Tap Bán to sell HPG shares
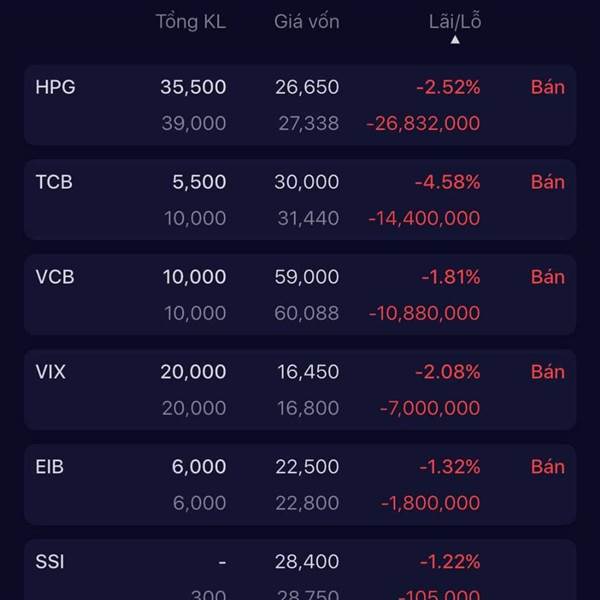The image size is (600, 600). (x=548, y=87)
